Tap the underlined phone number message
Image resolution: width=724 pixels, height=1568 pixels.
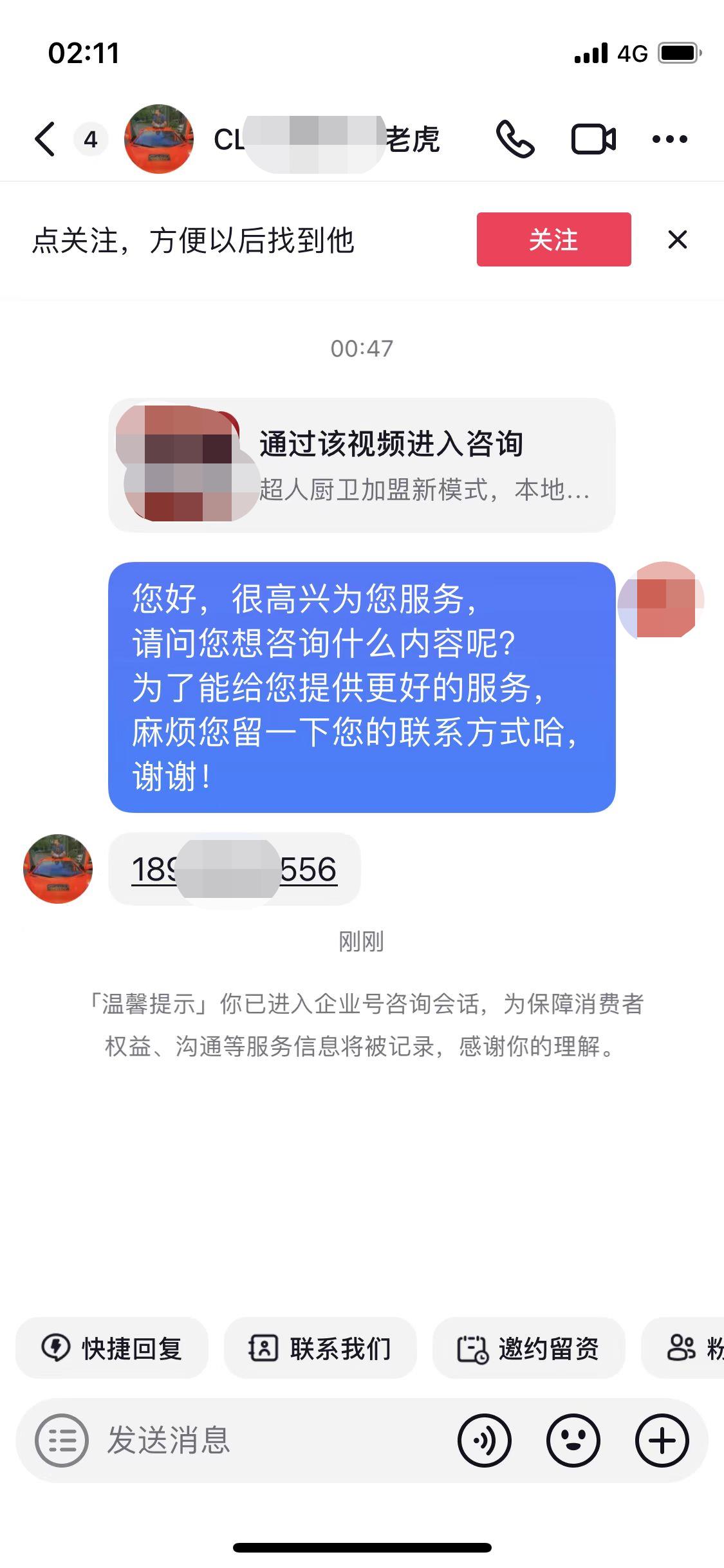234,869
